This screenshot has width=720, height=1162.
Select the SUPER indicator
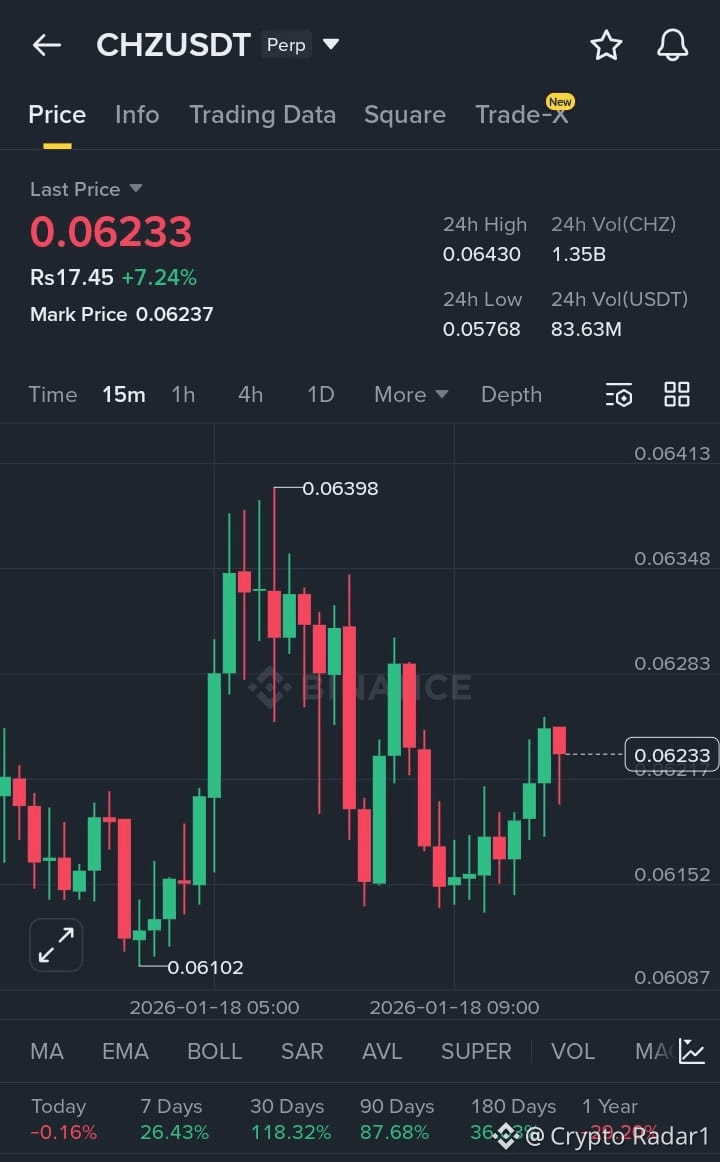click(x=476, y=1051)
